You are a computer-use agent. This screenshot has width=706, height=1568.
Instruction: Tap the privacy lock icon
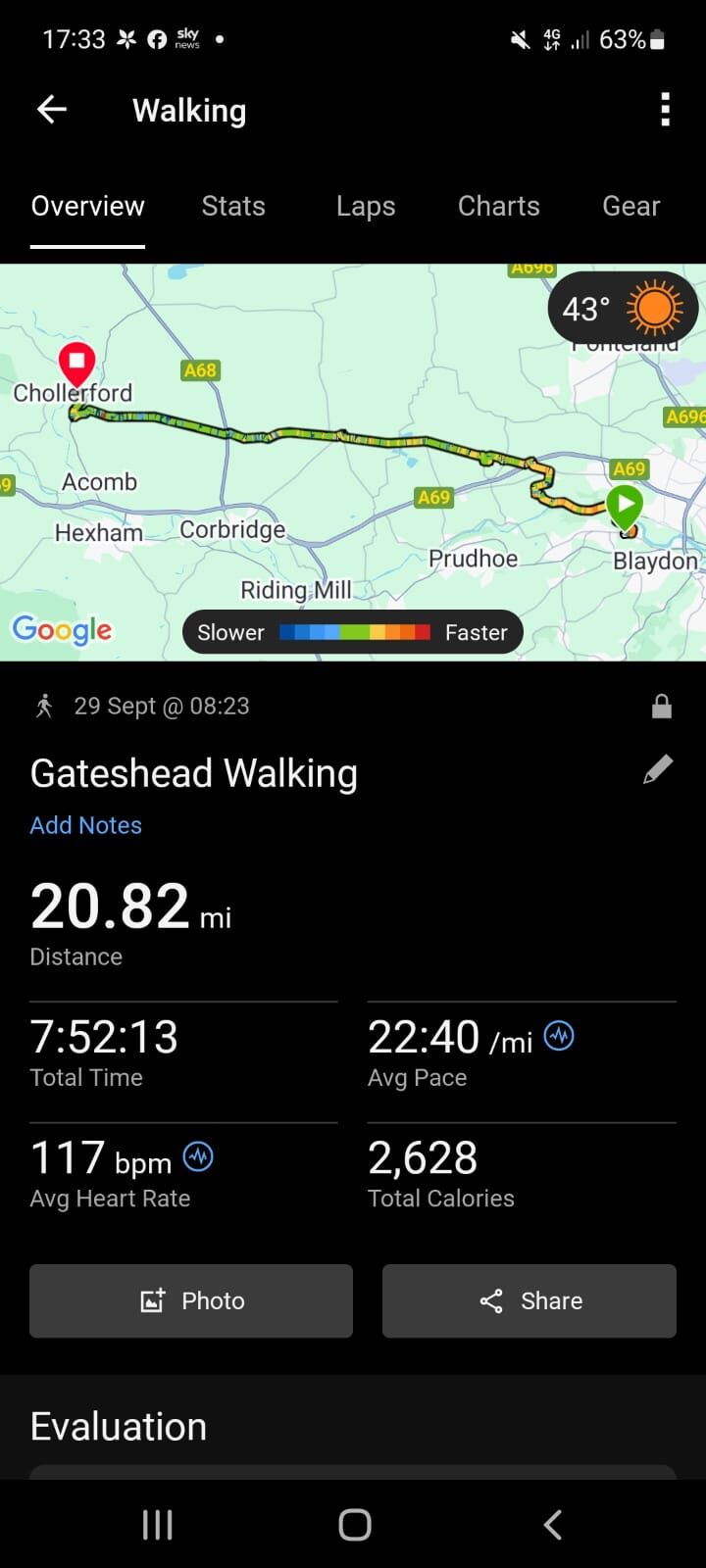click(x=662, y=707)
